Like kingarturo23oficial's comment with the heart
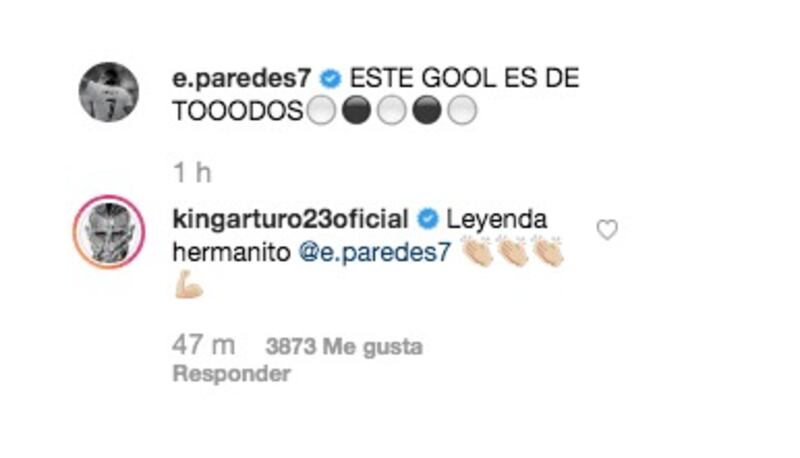This screenshot has height=458, width=800. 606,230
